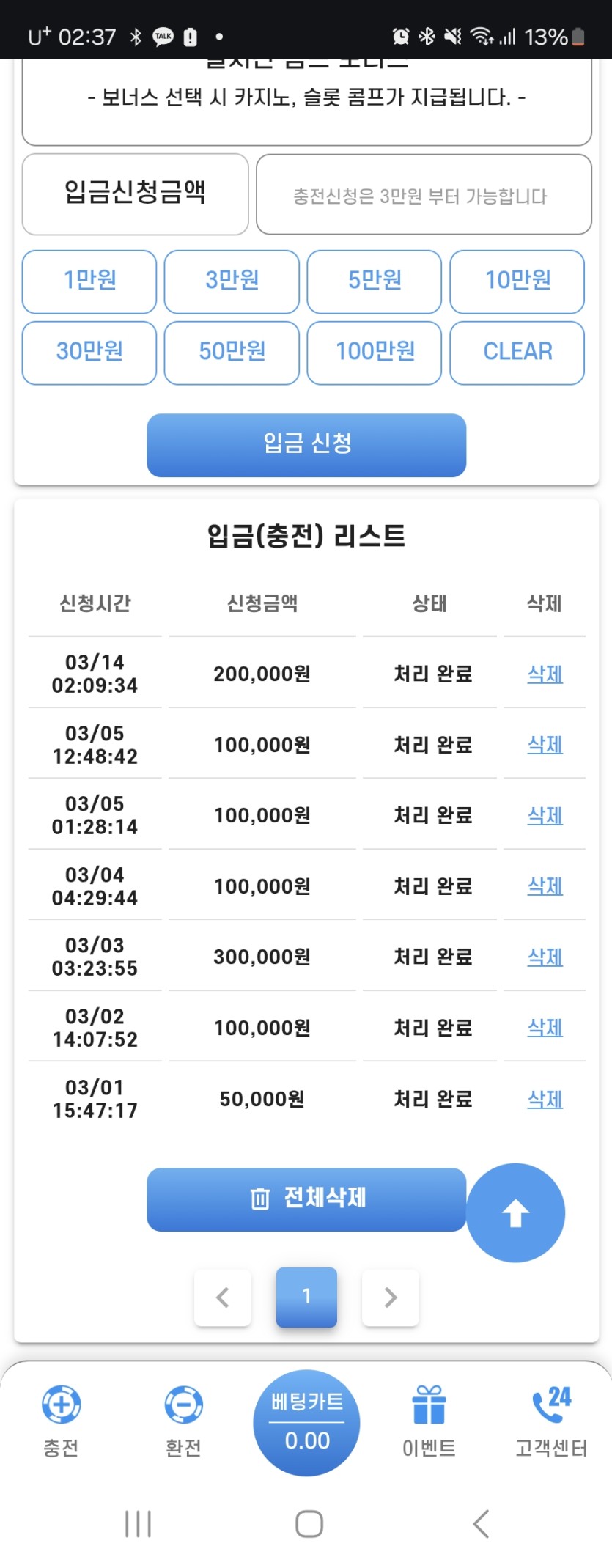Reset the amount with CLEAR
The width and height of the screenshot is (612, 1568).
[x=517, y=353]
